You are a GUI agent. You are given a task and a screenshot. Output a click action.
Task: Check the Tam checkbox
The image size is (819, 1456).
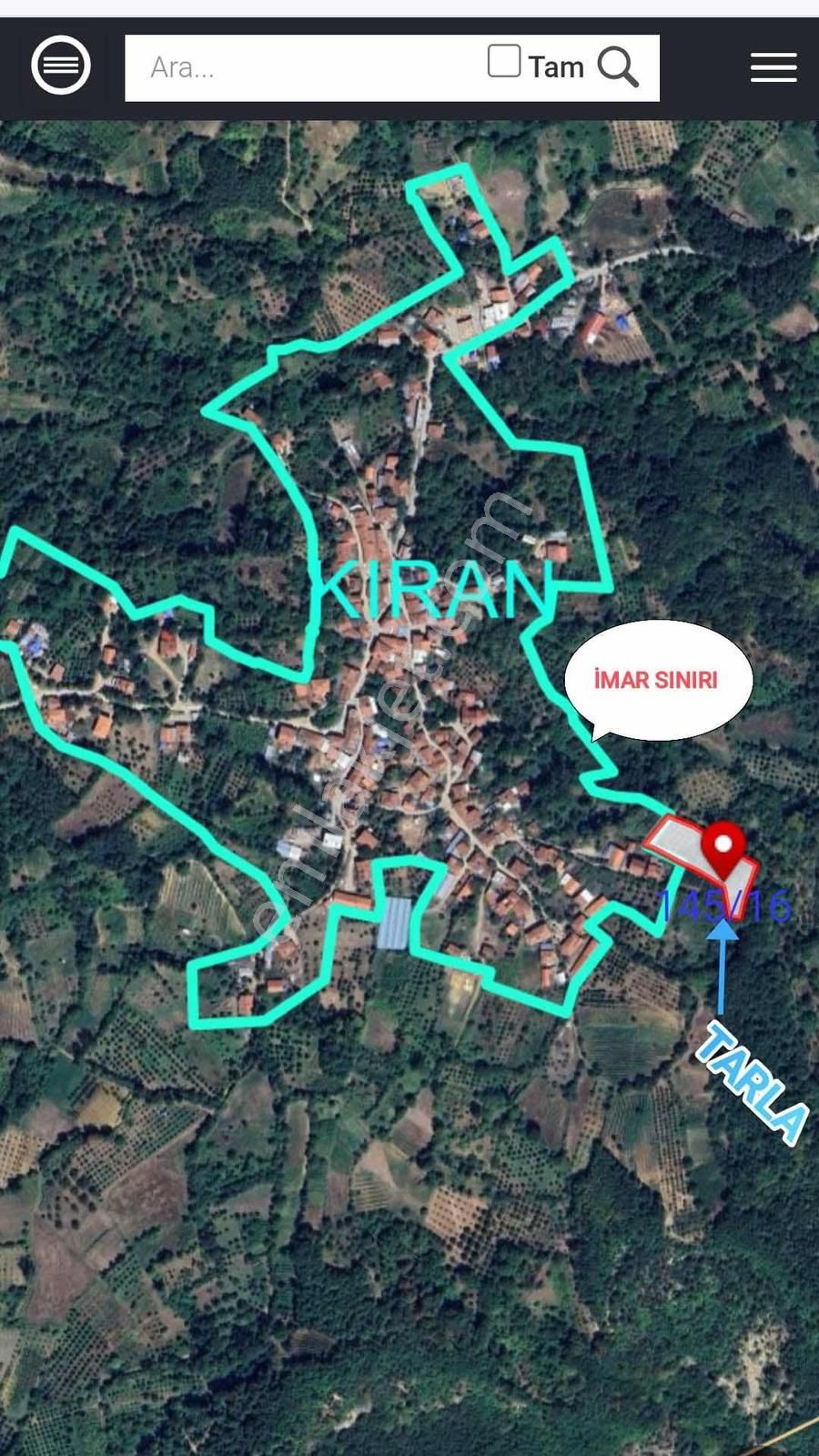coord(503,62)
